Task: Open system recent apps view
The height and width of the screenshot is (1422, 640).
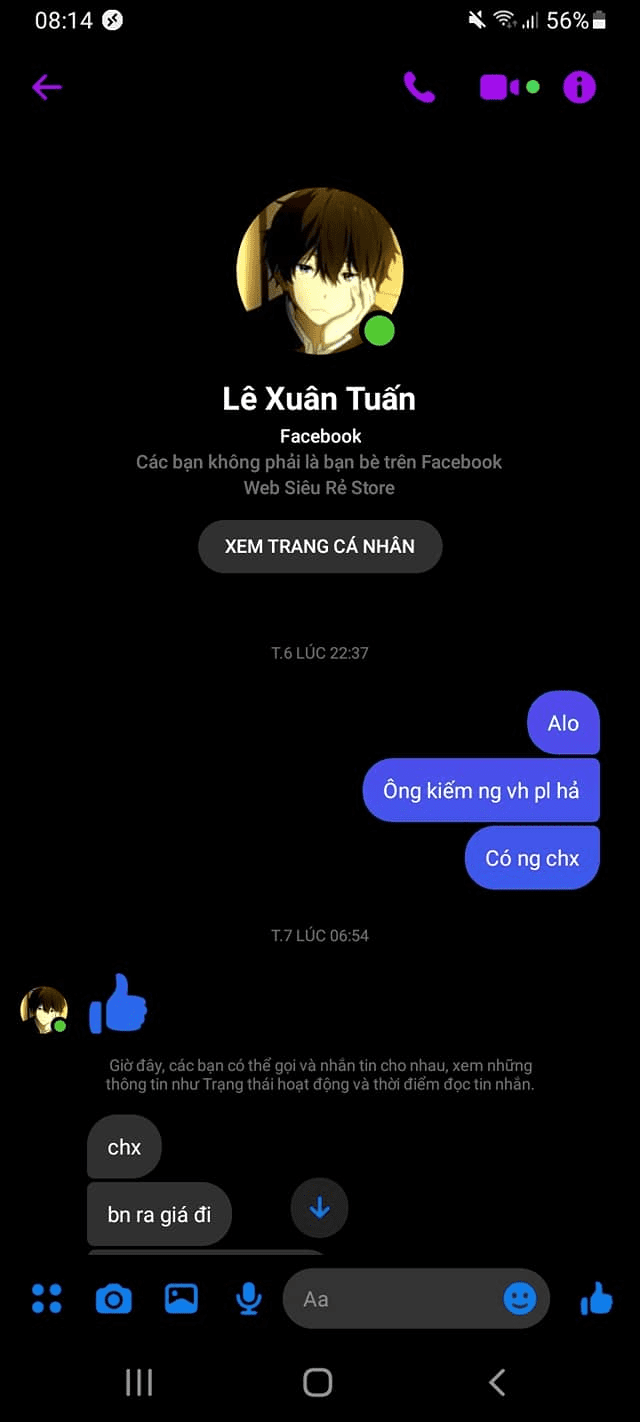Action: tap(139, 1382)
